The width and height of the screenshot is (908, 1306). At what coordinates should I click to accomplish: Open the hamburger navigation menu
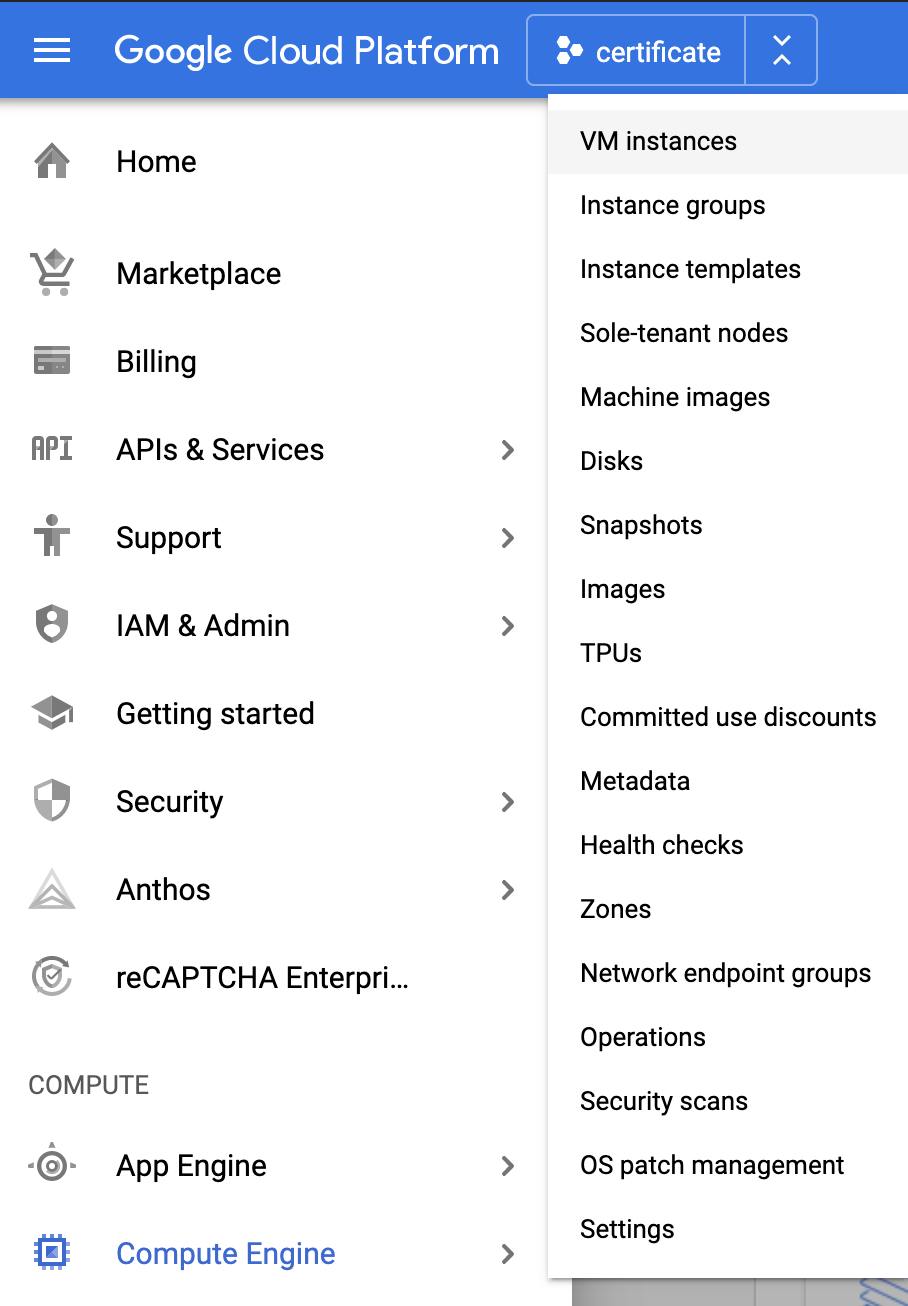[52, 51]
